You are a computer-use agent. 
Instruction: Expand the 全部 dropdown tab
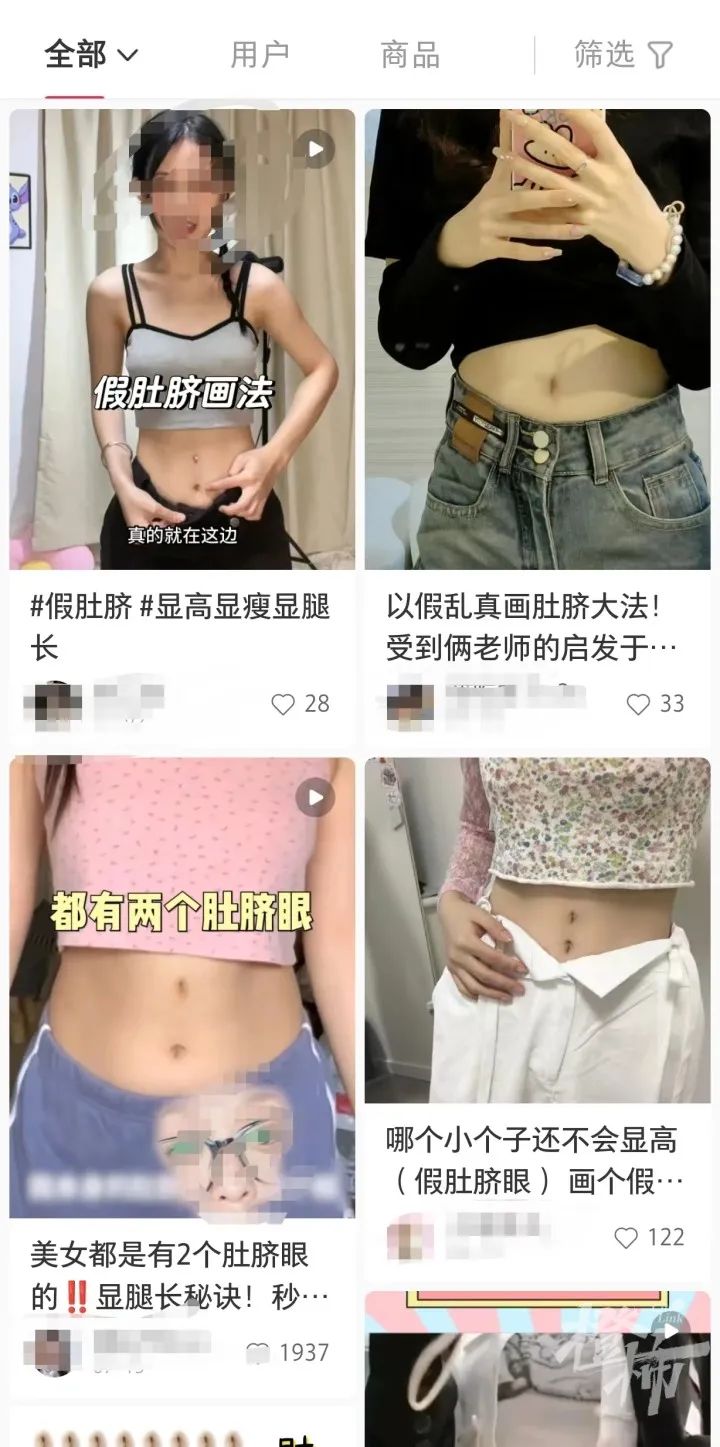tap(91, 55)
